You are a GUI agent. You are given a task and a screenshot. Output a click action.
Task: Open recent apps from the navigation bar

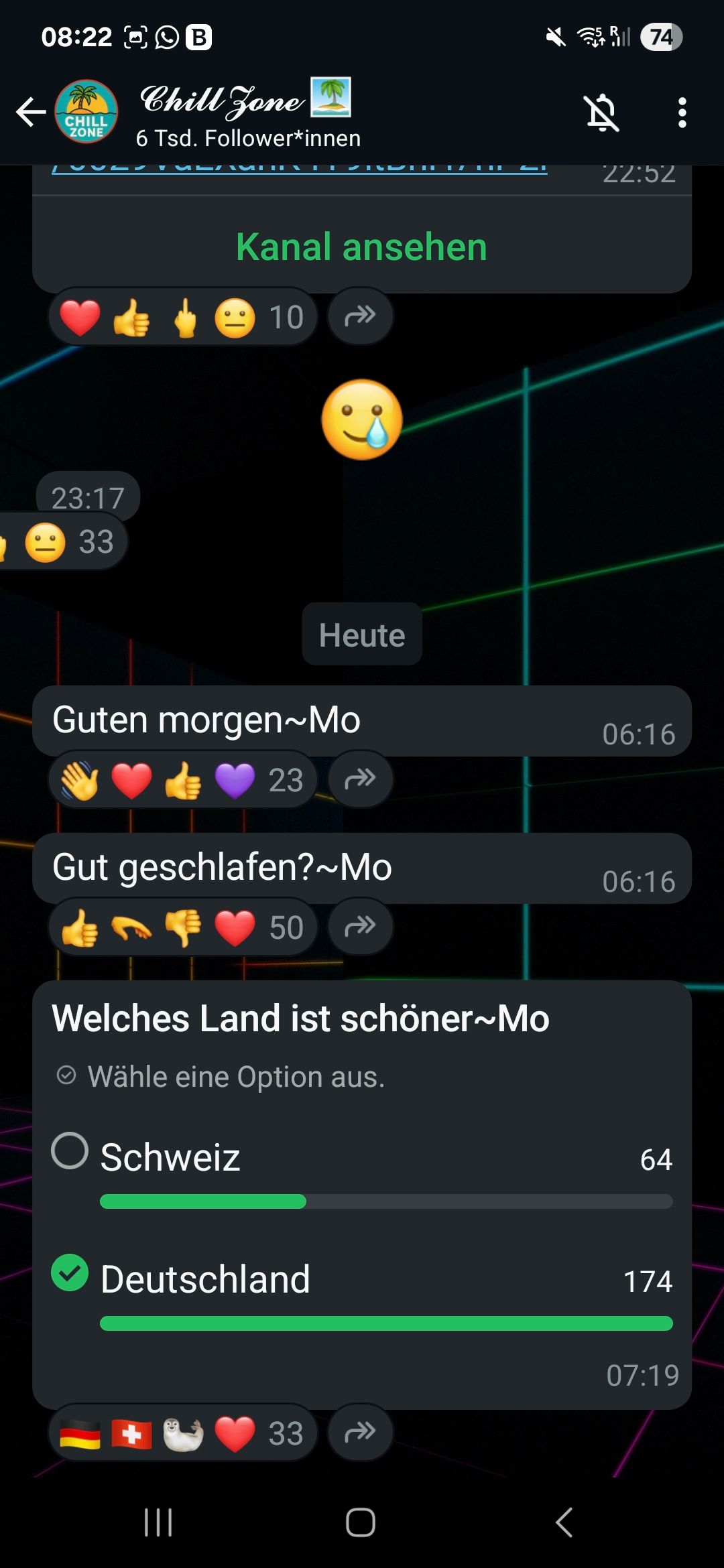158,1522
